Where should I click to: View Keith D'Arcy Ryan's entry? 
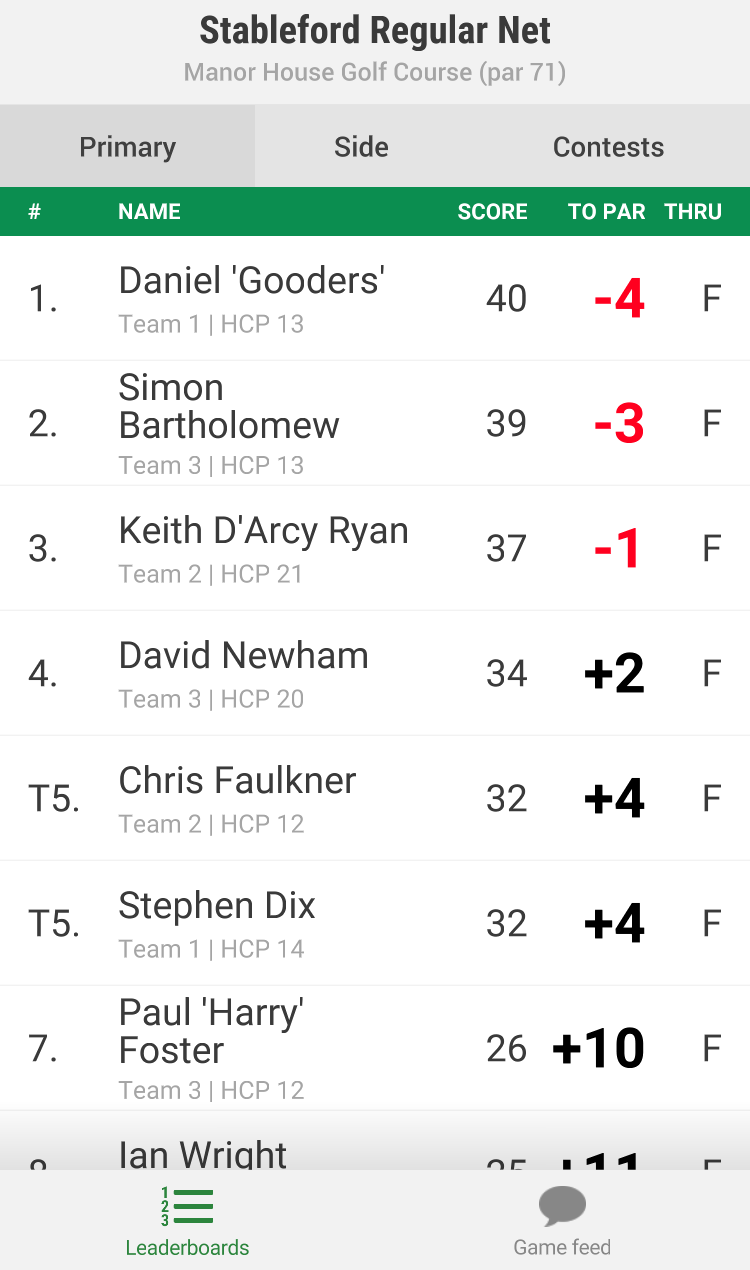click(x=375, y=548)
